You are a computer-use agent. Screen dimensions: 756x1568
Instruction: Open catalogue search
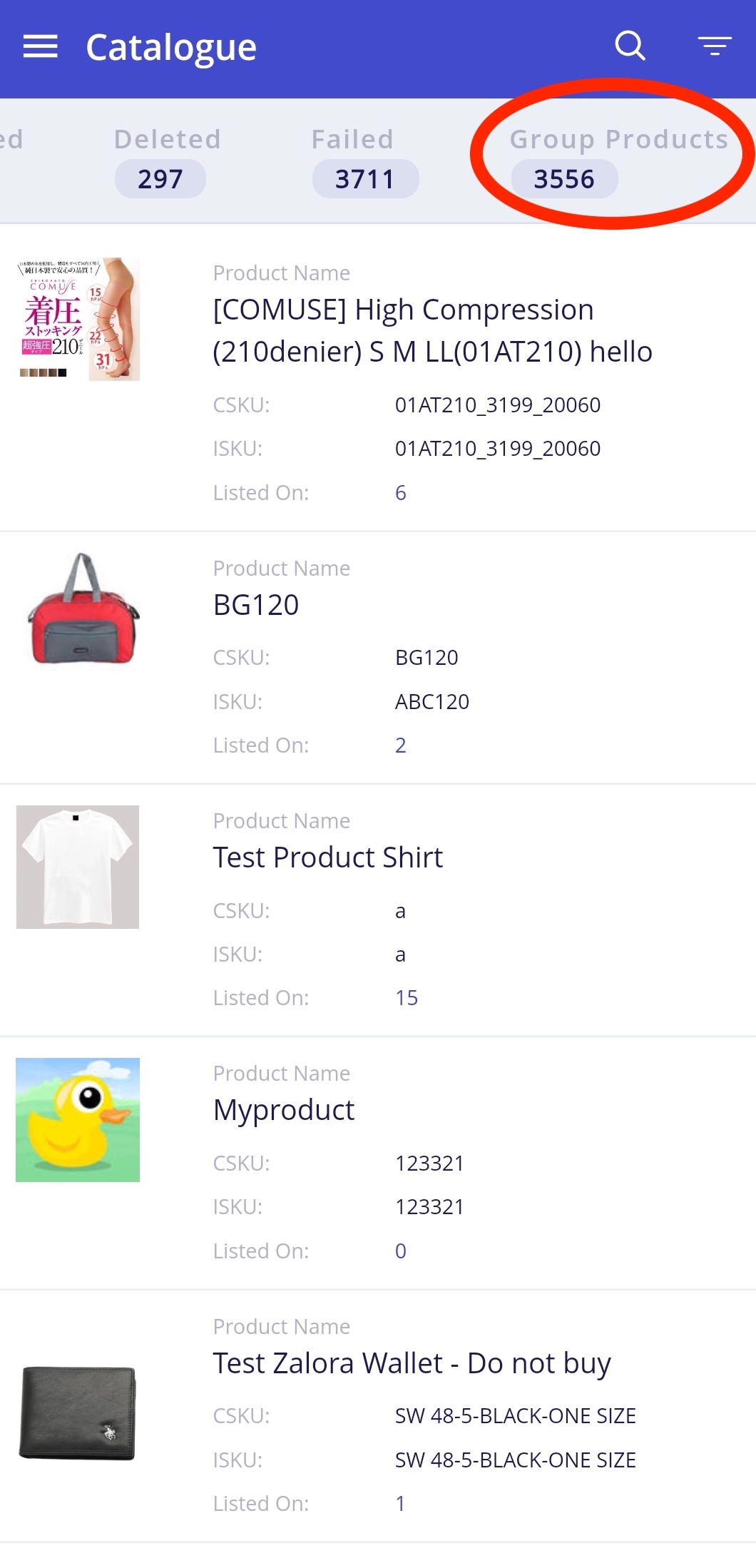tap(630, 46)
